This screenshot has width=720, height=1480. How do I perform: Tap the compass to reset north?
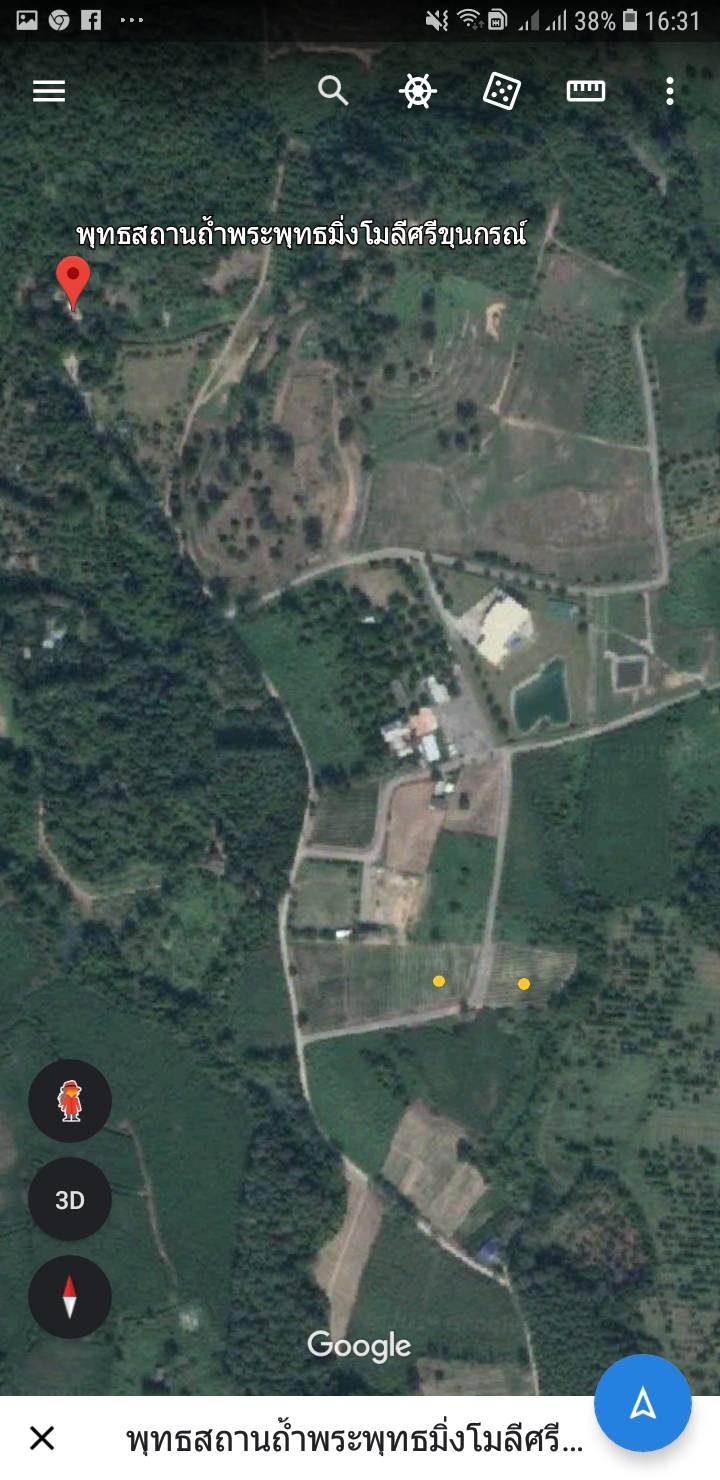coord(70,1297)
